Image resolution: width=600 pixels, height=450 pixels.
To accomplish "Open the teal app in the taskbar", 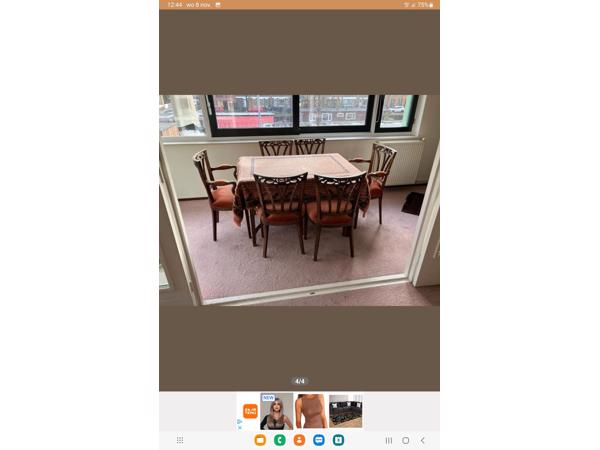I will click(338, 440).
